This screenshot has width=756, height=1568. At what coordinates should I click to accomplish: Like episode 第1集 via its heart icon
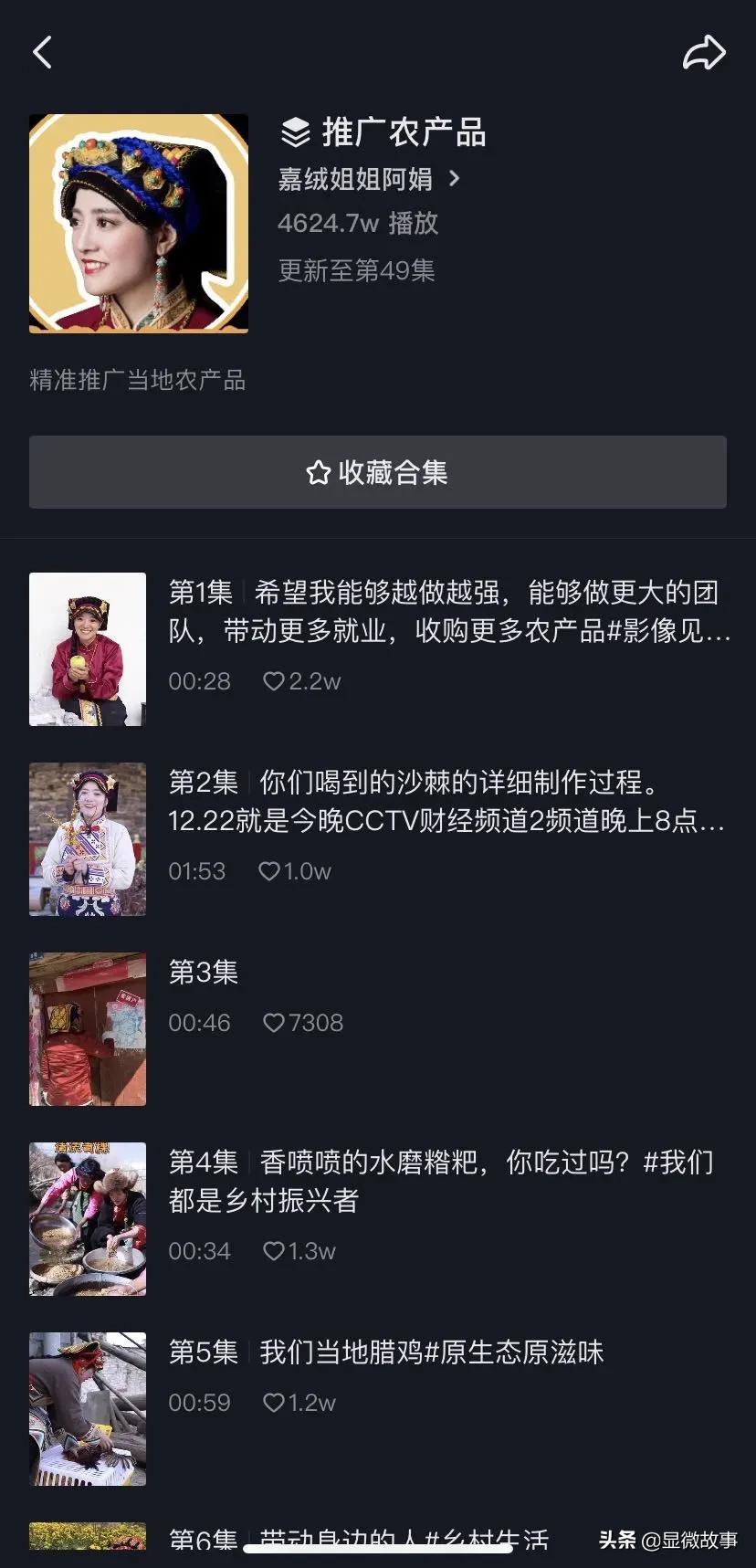click(274, 680)
